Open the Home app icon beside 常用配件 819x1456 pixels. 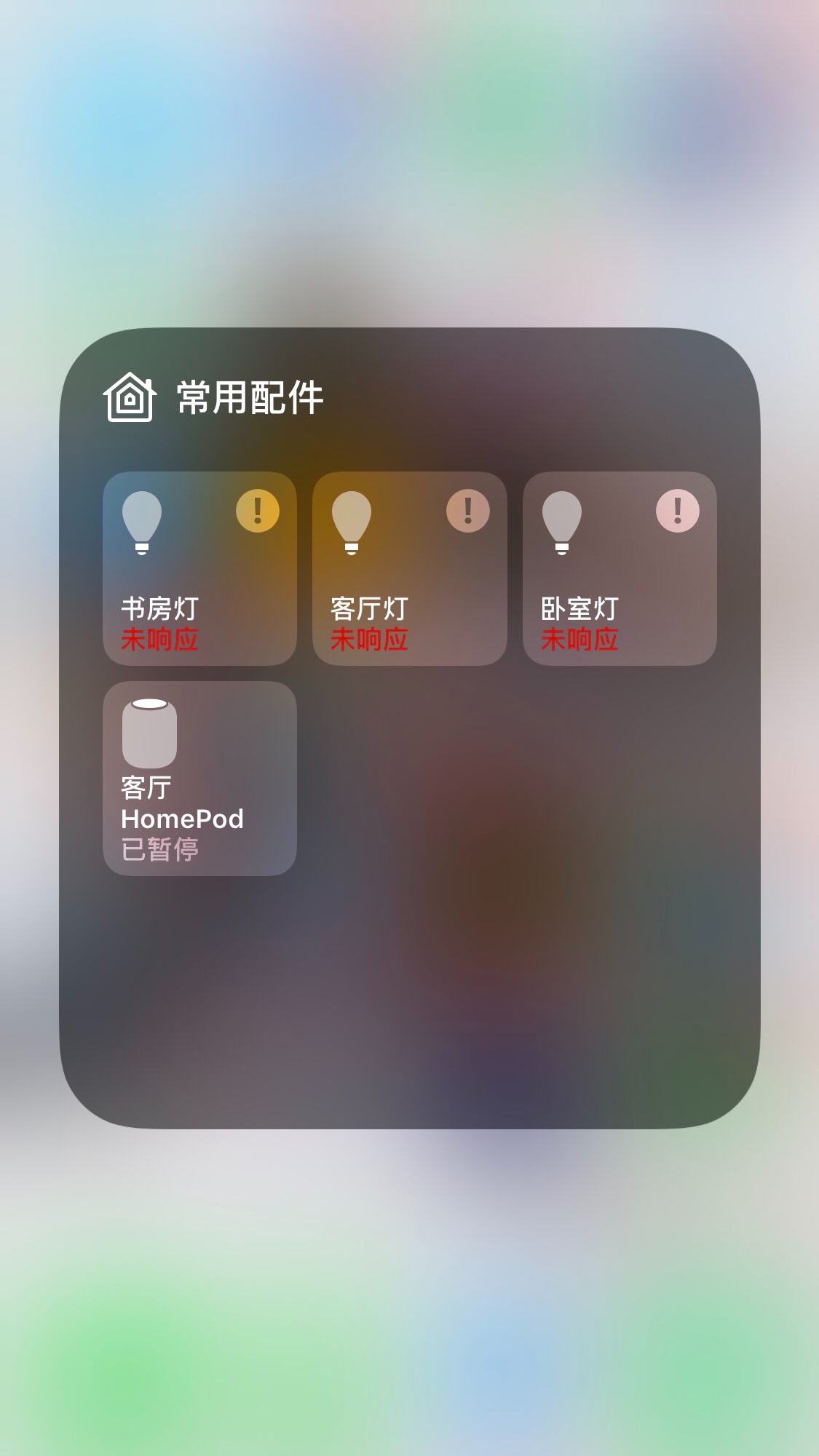[x=130, y=397]
